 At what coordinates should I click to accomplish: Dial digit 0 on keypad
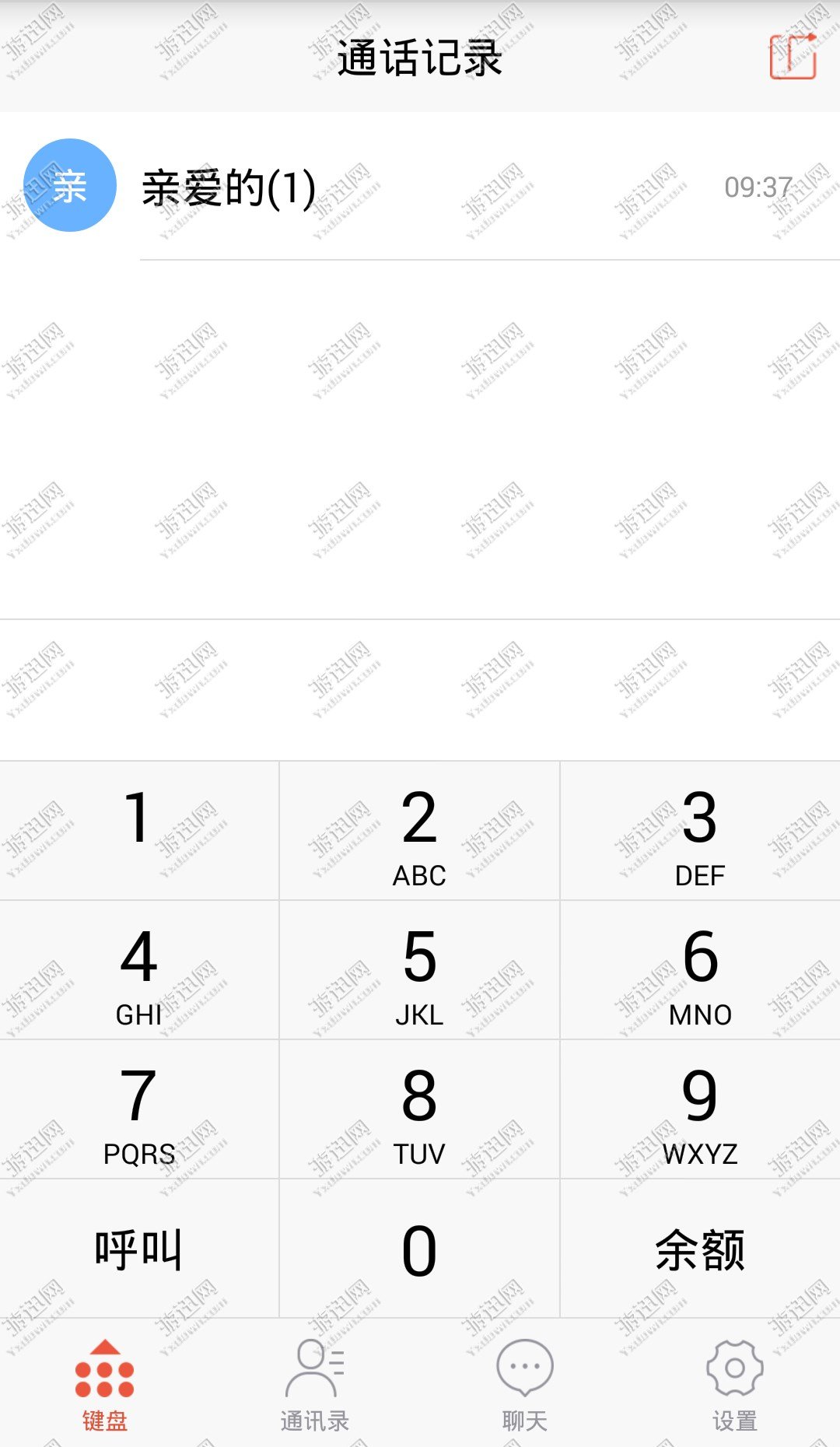coord(419,1249)
